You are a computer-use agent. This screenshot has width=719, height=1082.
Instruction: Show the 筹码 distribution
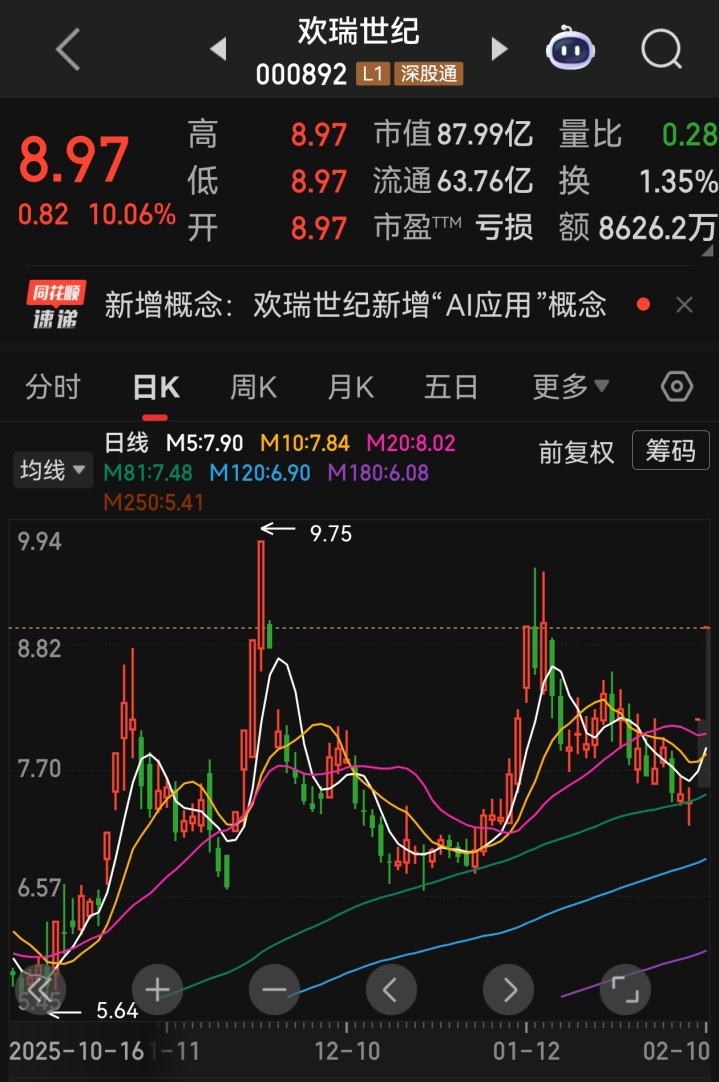(670, 451)
